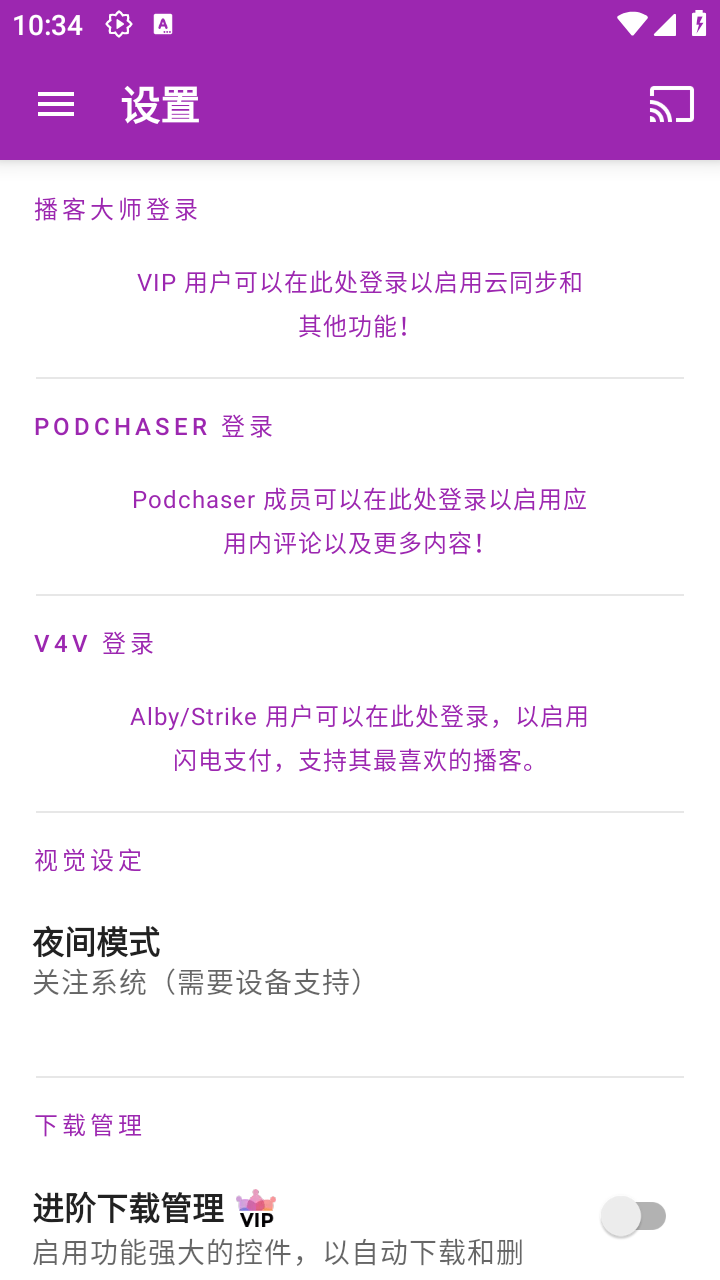Expand the 下载管理 section settings

(x=87, y=1125)
